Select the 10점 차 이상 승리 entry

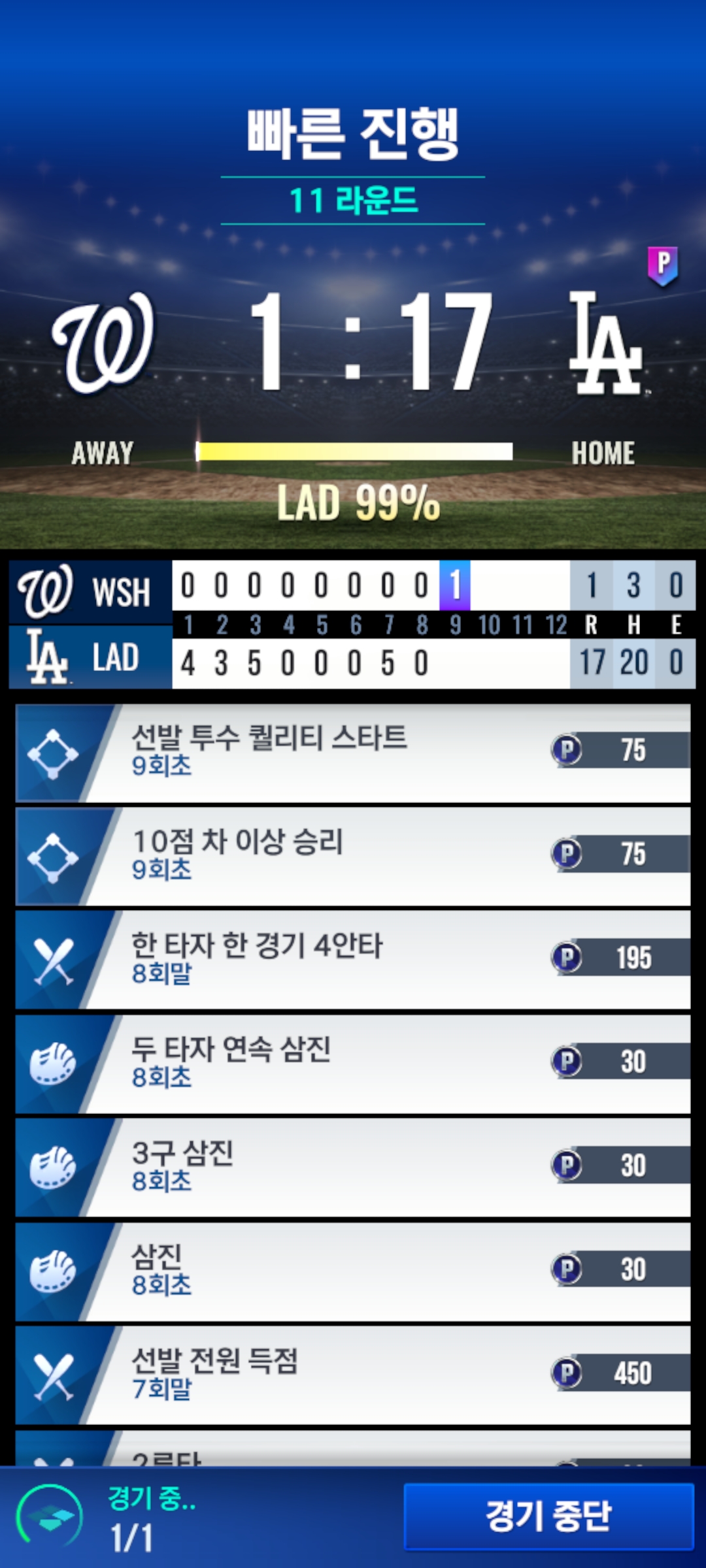(353, 857)
